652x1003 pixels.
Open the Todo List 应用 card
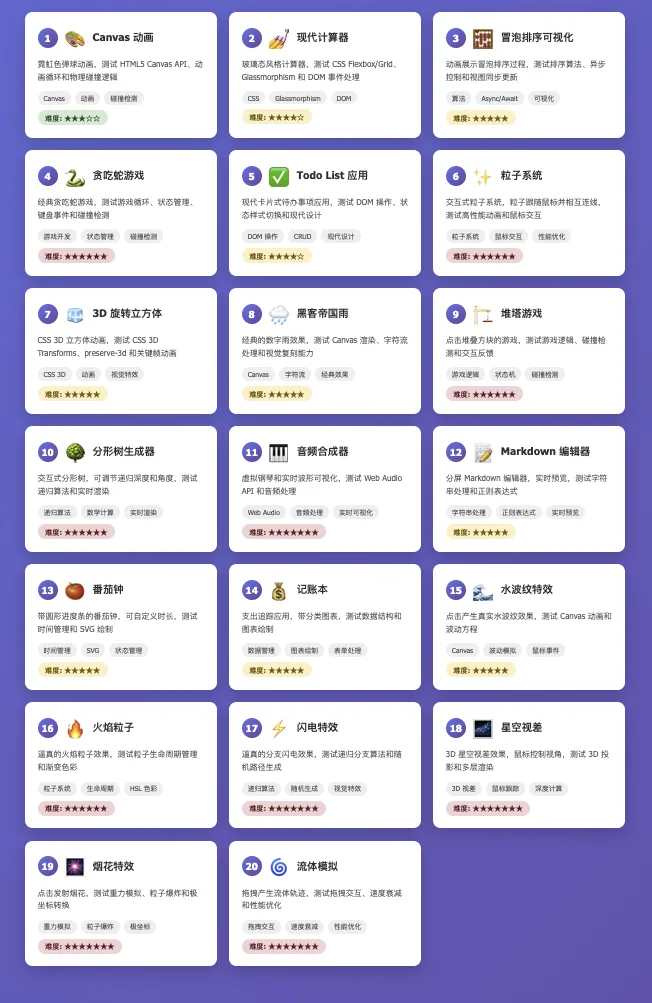tap(325, 213)
